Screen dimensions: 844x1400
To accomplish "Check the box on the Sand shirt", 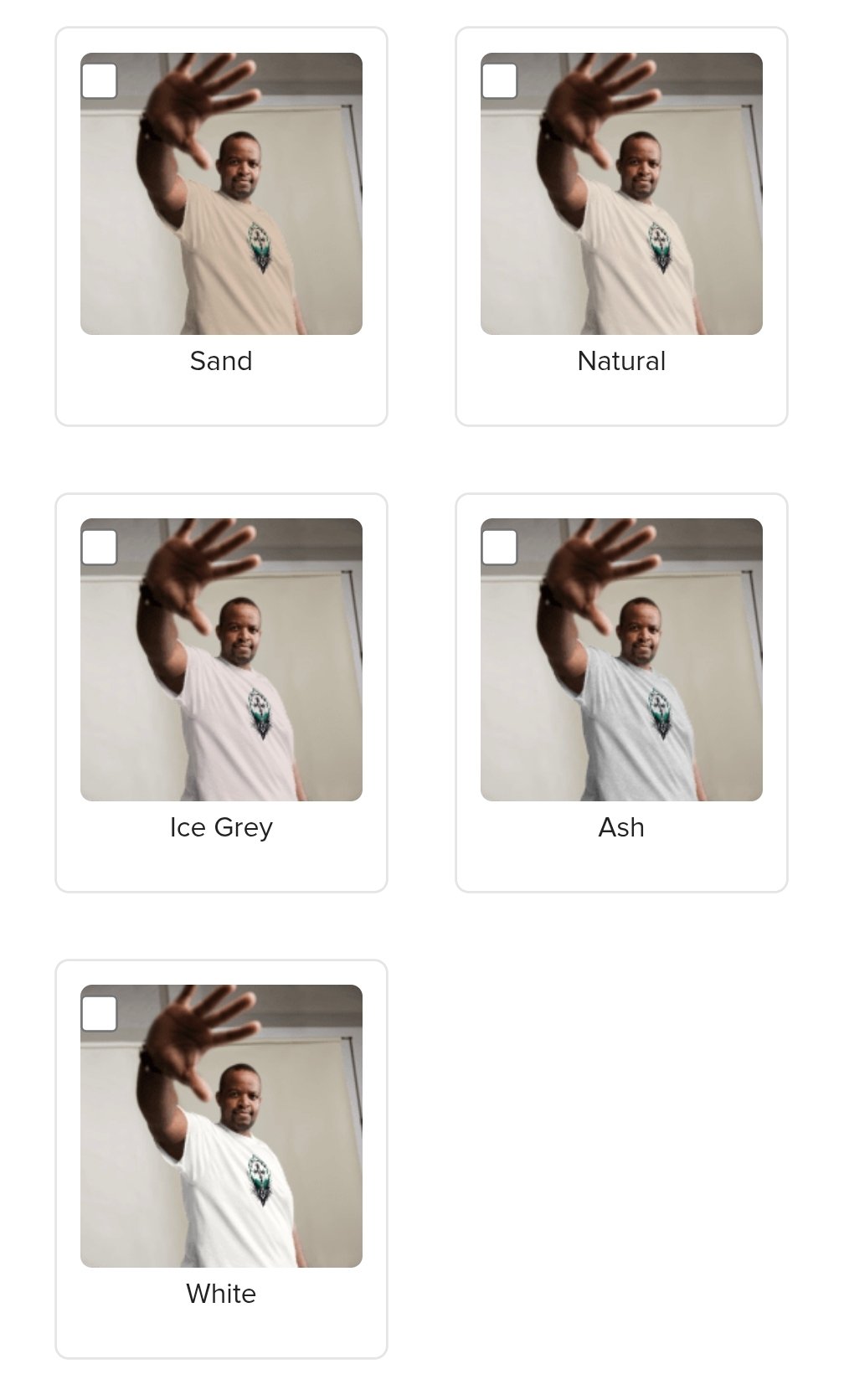I will coord(100,81).
